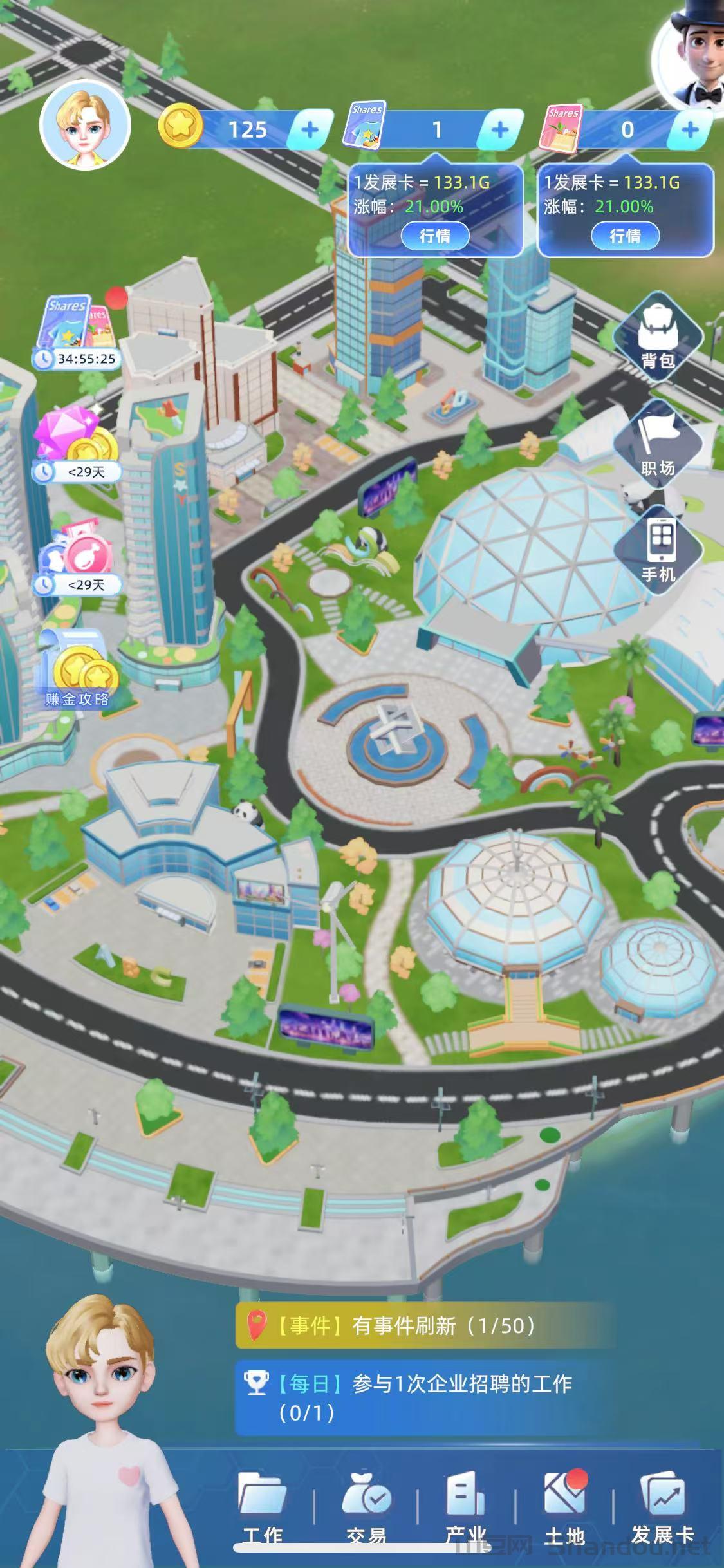
Task: Add more blue Shares development cards
Action: pyautogui.click(x=499, y=130)
